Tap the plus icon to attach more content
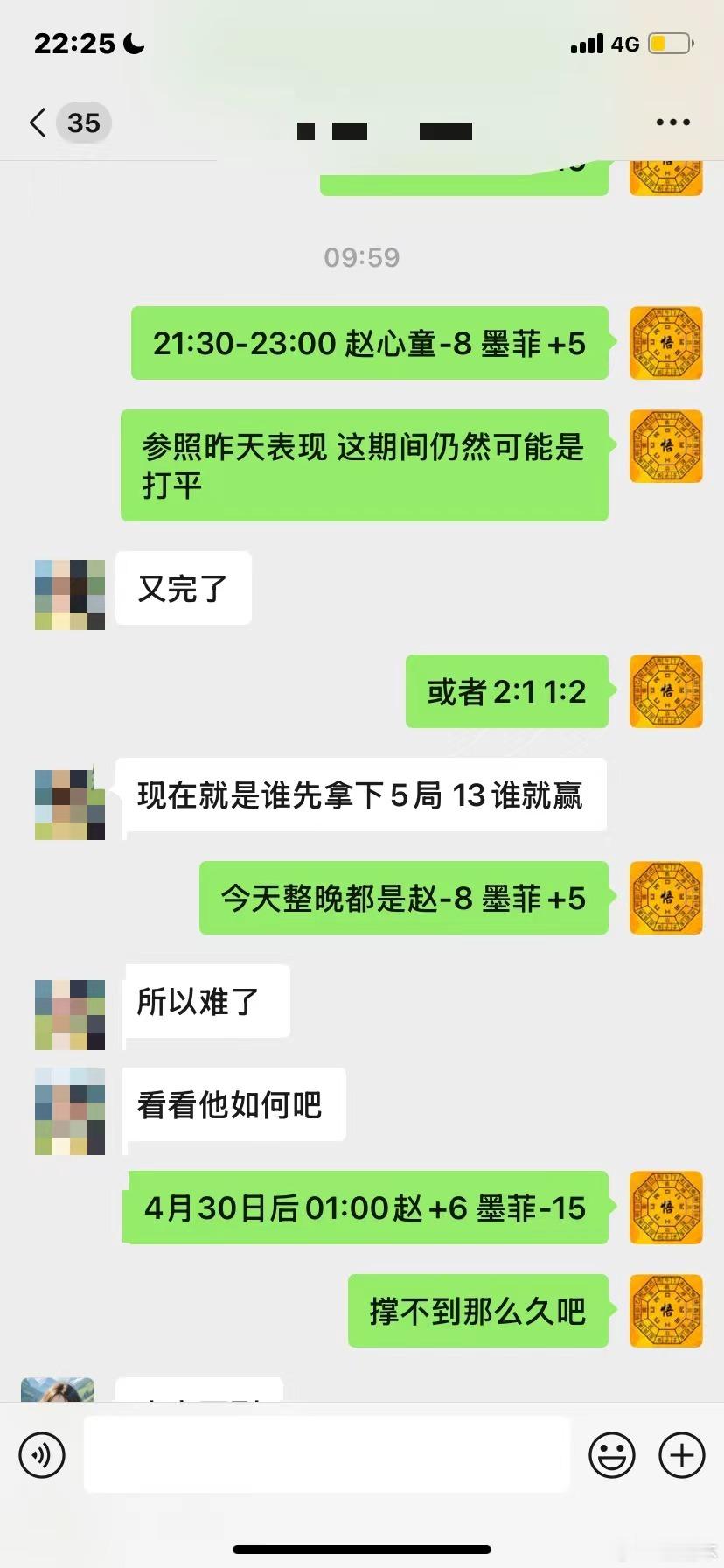Image resolution: width=724 pixels, height=1568 pixels. pos(681,1454)
